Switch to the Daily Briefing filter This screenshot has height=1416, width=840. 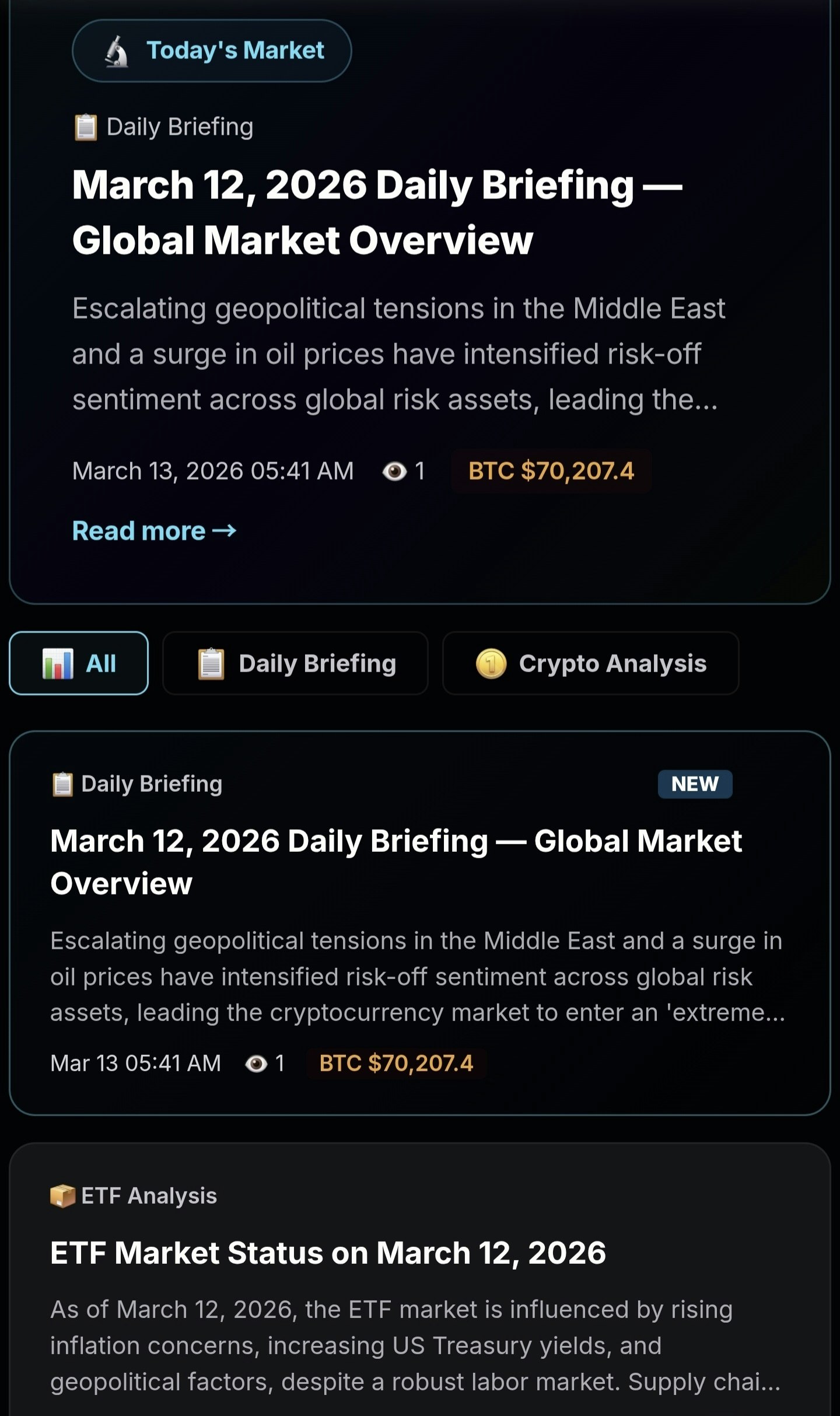[295, 663]
